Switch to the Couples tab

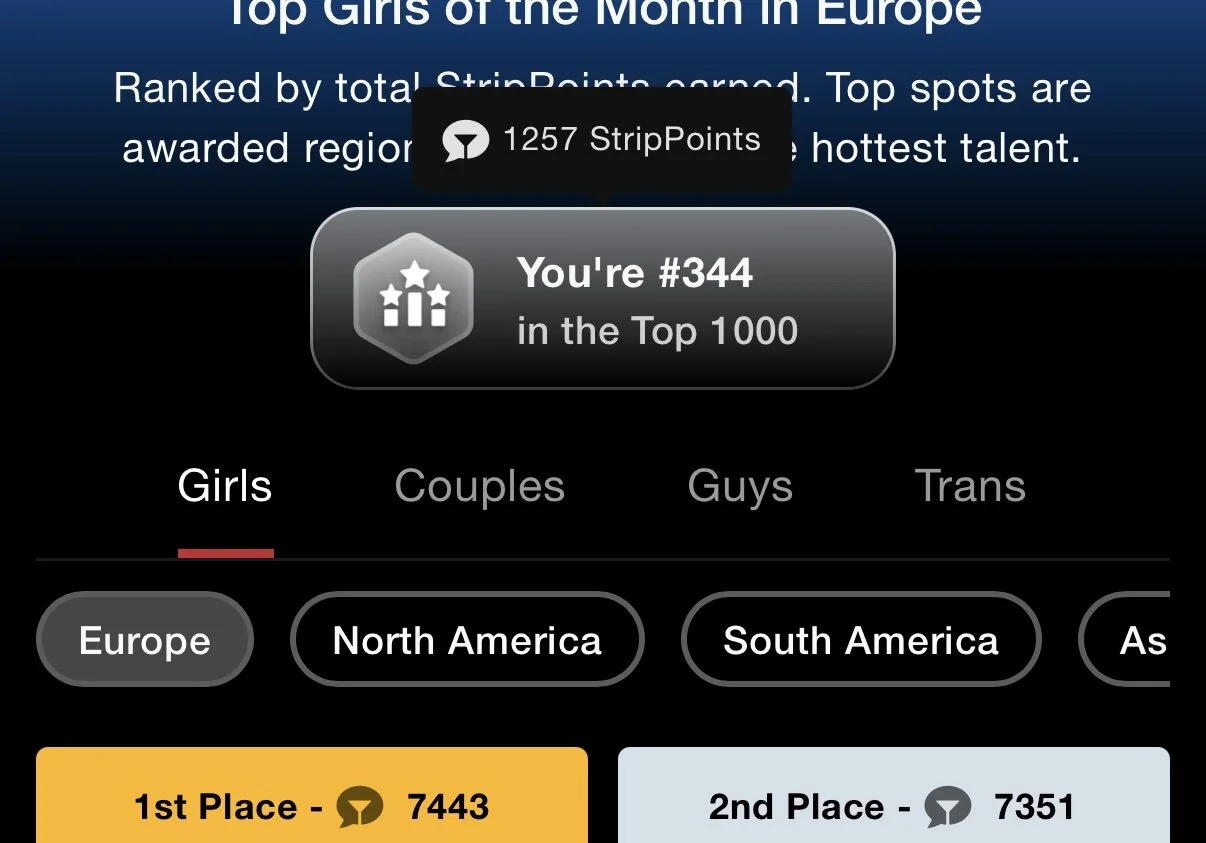click(479, 487)
